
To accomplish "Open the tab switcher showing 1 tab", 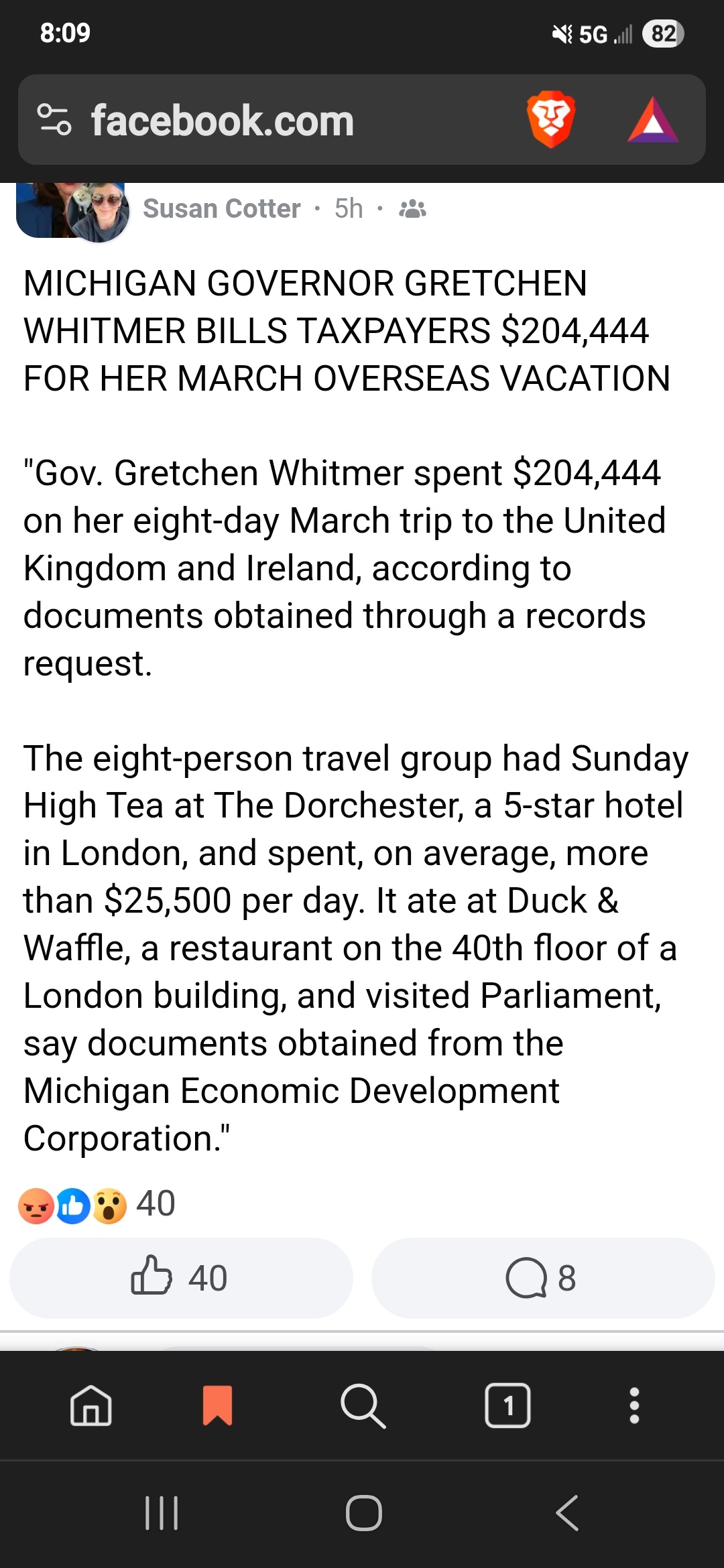I will [x=507, y=1404].
